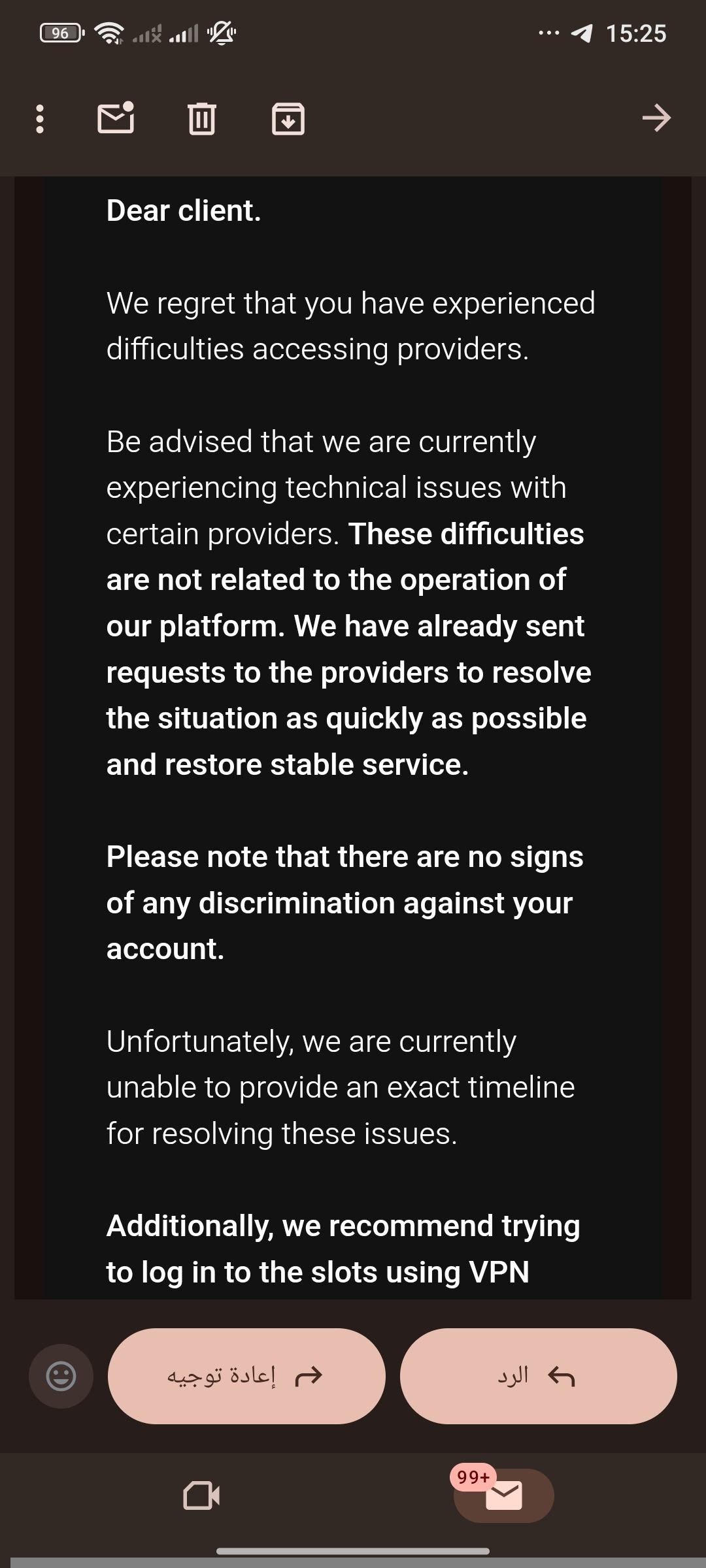Screen dimensions: 706x1568
Task: Switch to the Mail tab
Action: point(503,1495)
